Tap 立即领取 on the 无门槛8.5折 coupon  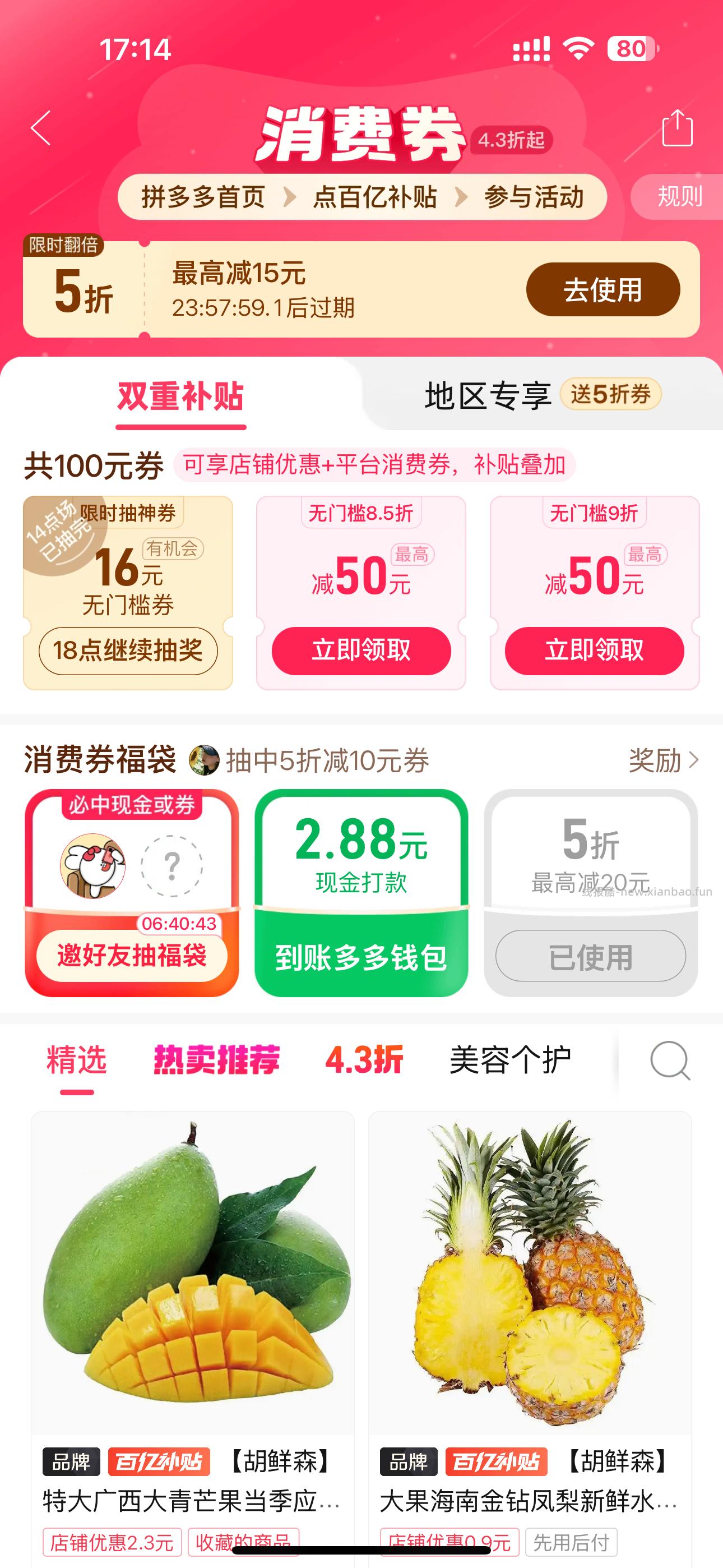point(363,651)
